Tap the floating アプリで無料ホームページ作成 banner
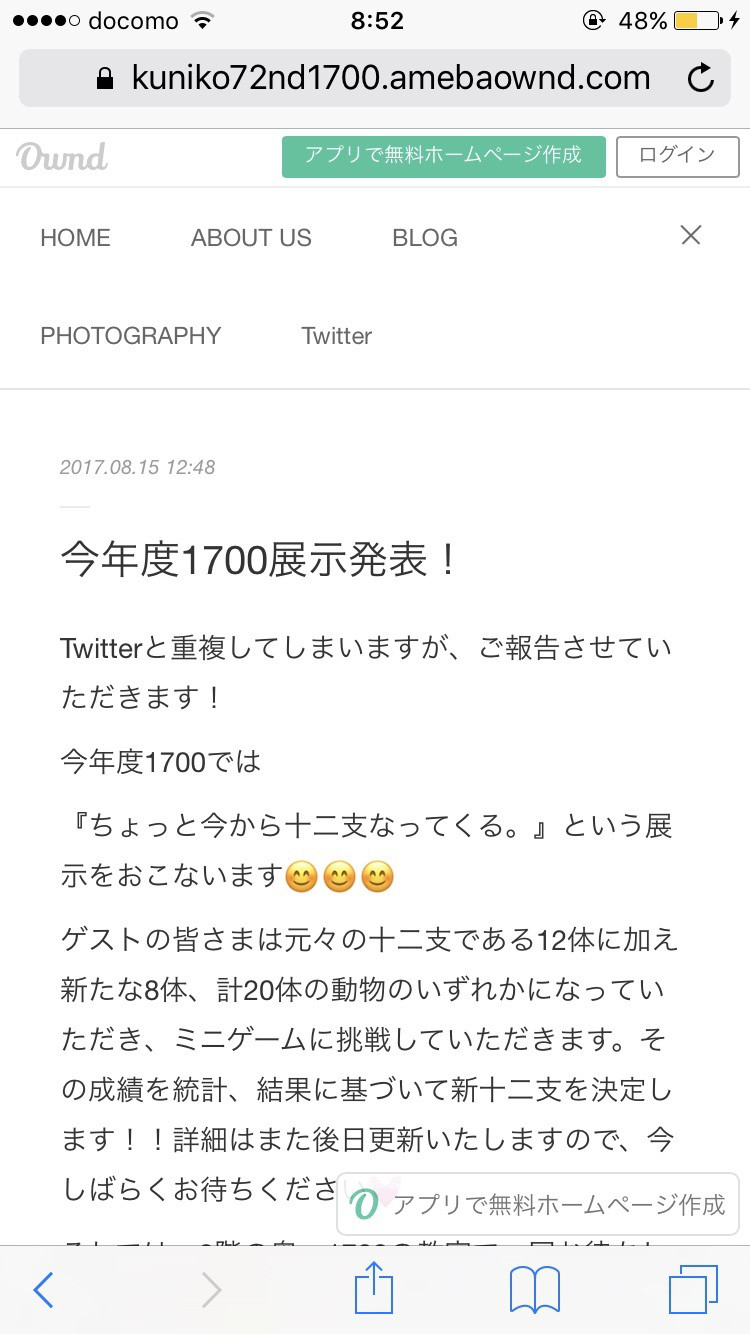The image size is (750, 1334). coord(540,1204)
